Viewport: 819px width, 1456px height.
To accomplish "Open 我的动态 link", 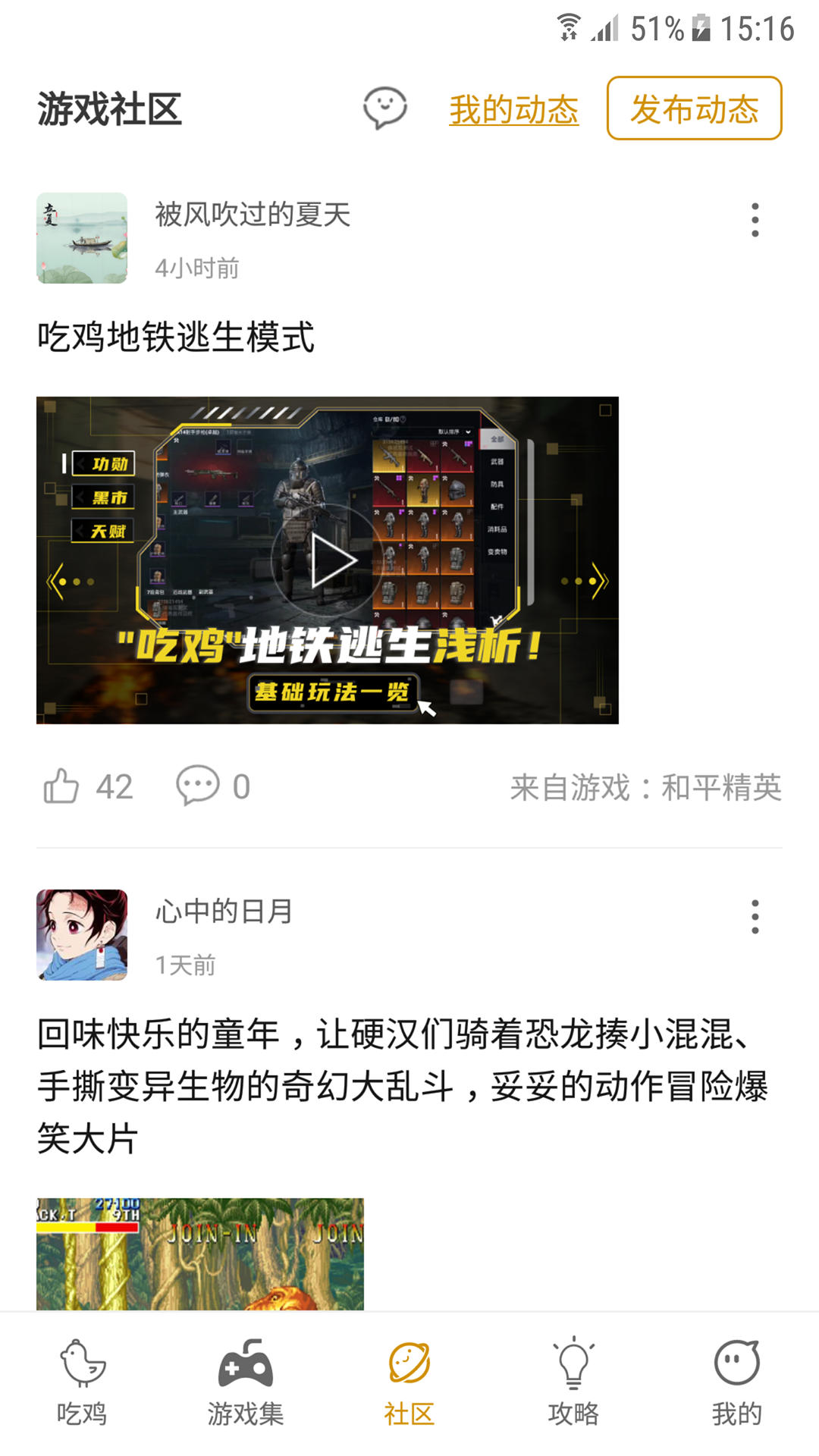I will click(514, 110).
